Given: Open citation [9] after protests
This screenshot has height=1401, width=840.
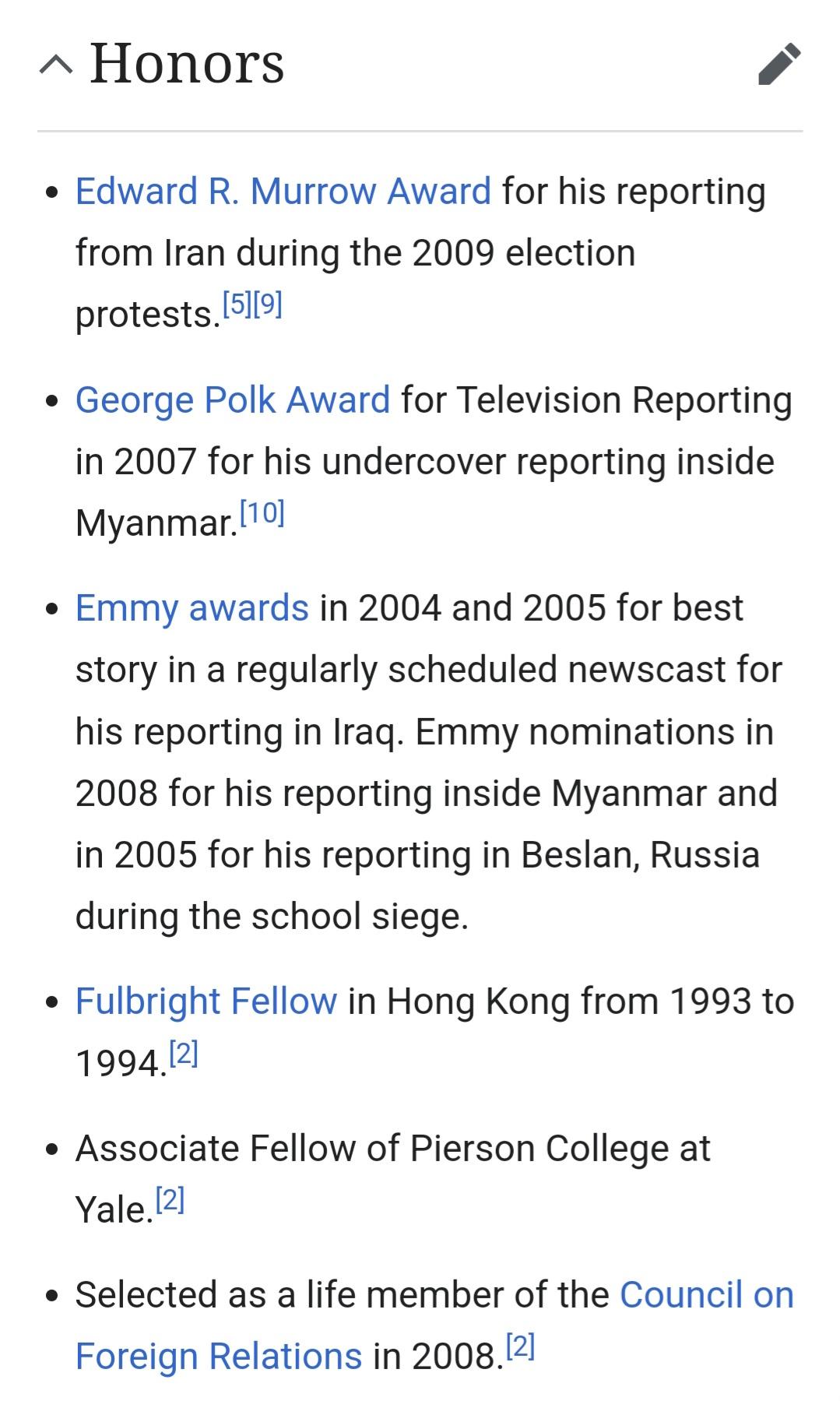Looking at the screenshot, I should (x=268, y=304).
